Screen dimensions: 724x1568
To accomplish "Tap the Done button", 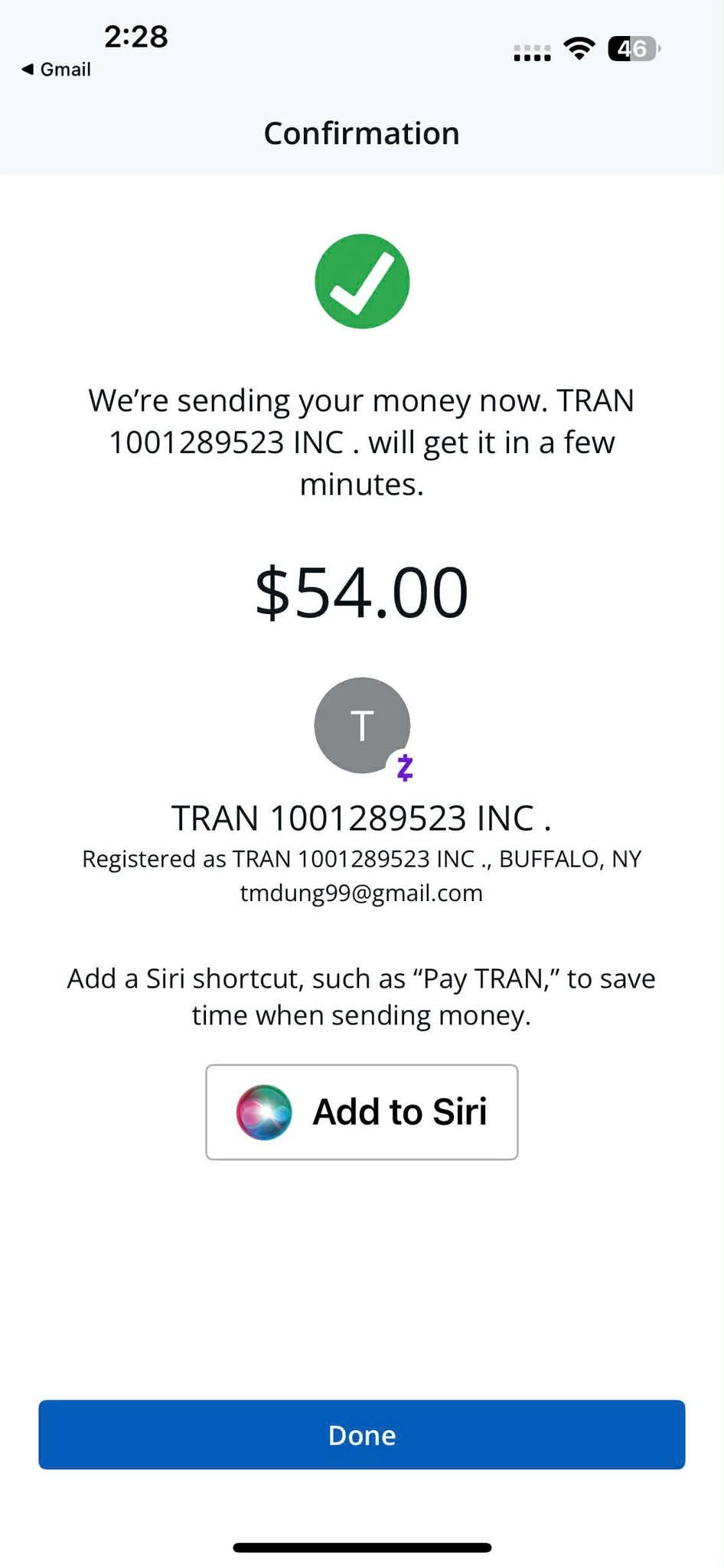I will pyautogui.click(x=362, y=1434).
